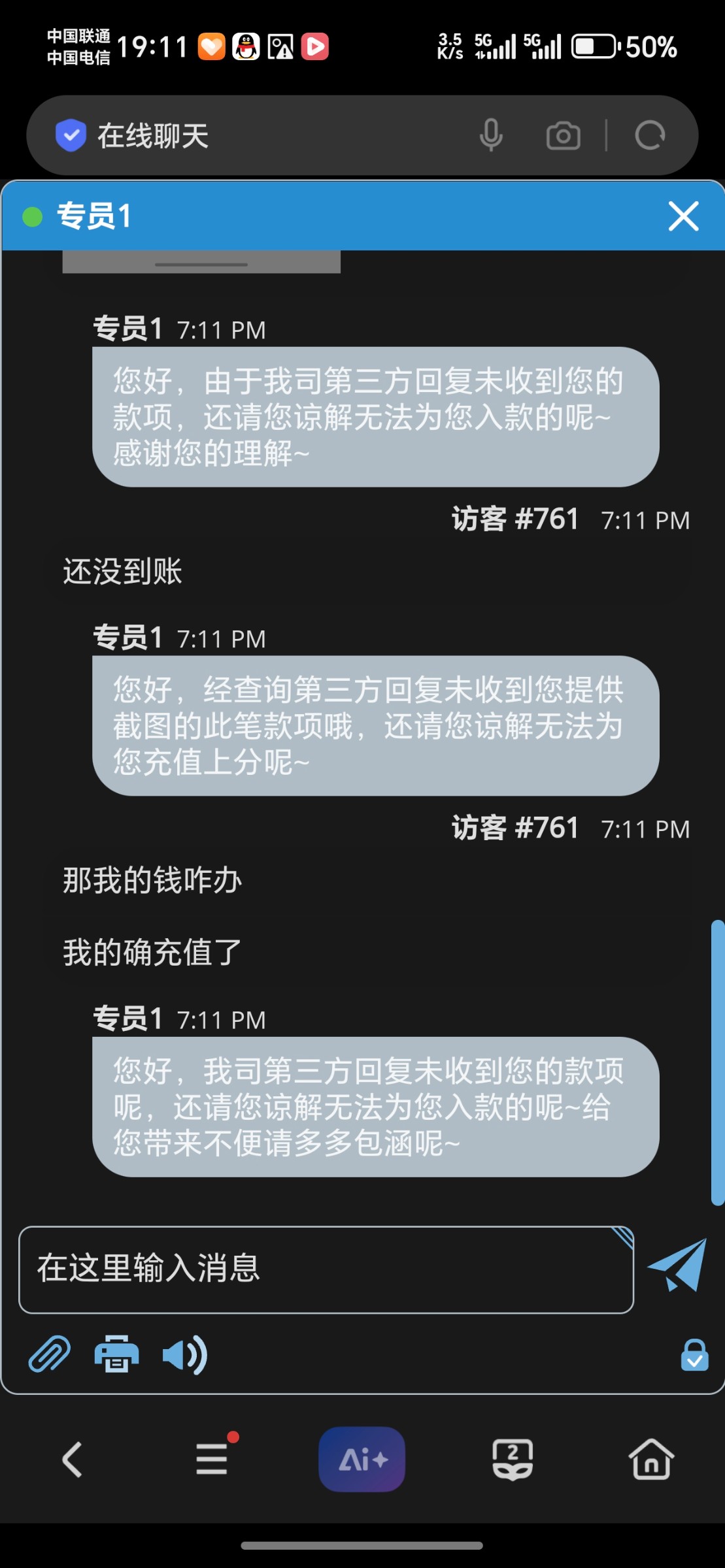
Task: Open the camera in the address bar
Action: click(563, 136)
